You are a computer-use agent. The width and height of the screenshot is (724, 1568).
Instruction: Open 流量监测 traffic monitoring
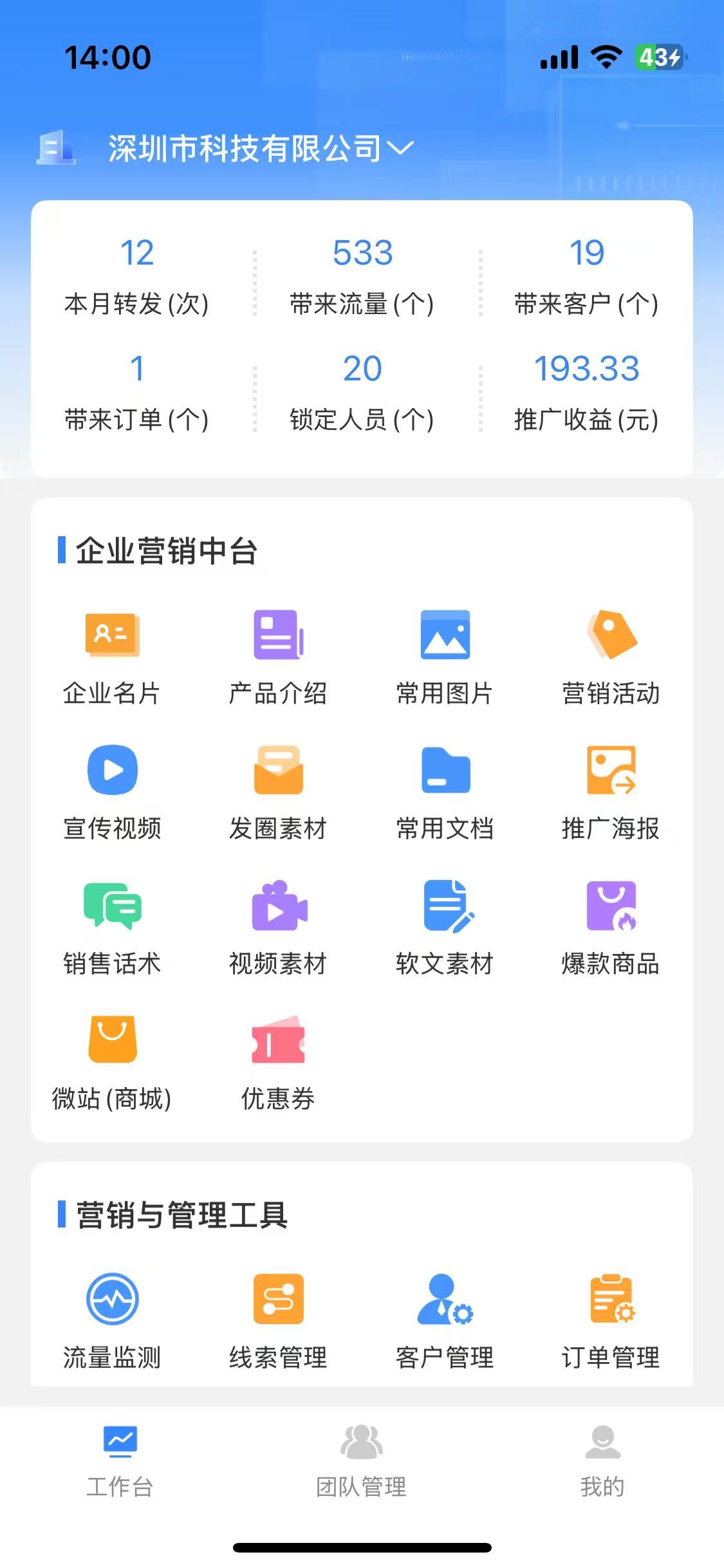tap(112, 1320)
